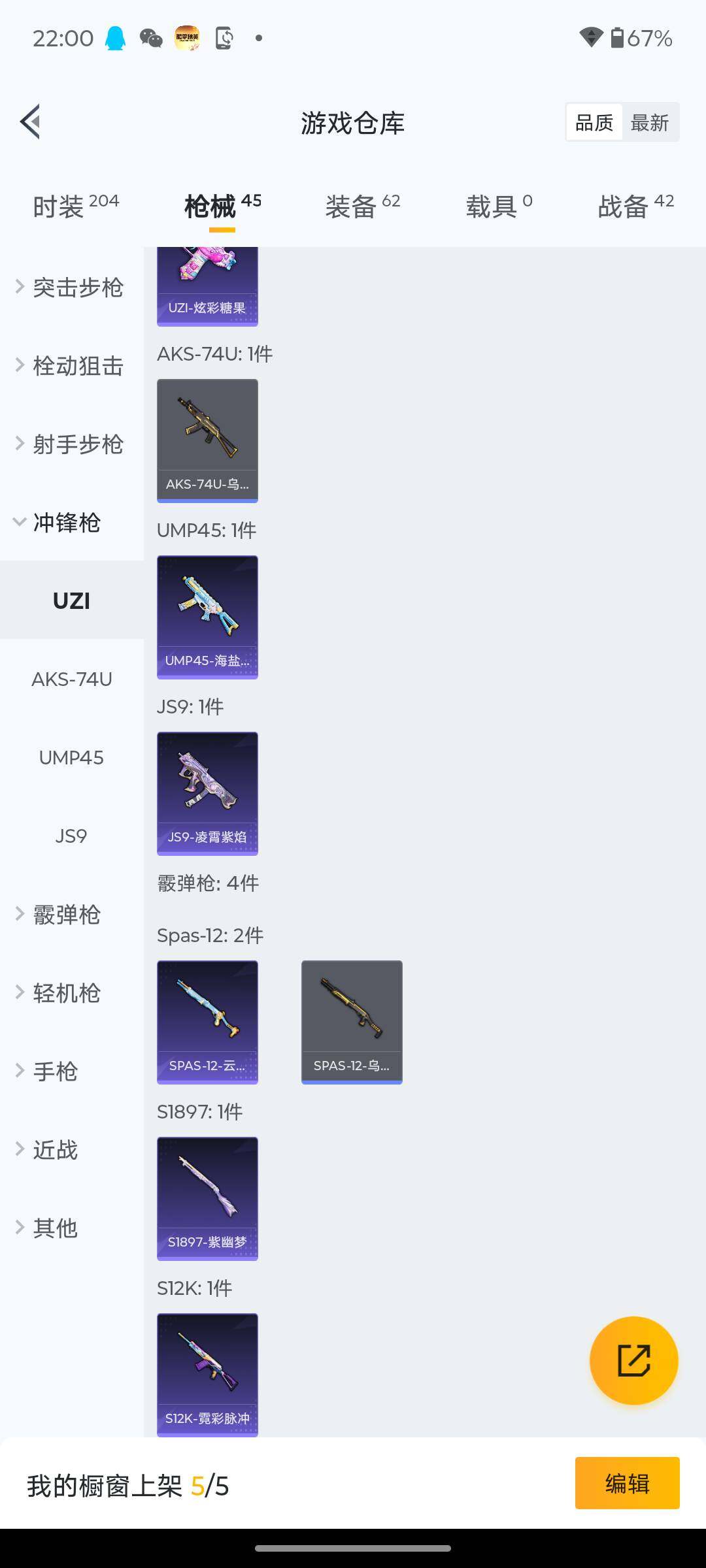Open the JS9-凌霄紫焰 skin tile
The image size is (706, 1568).
point(207,794)
